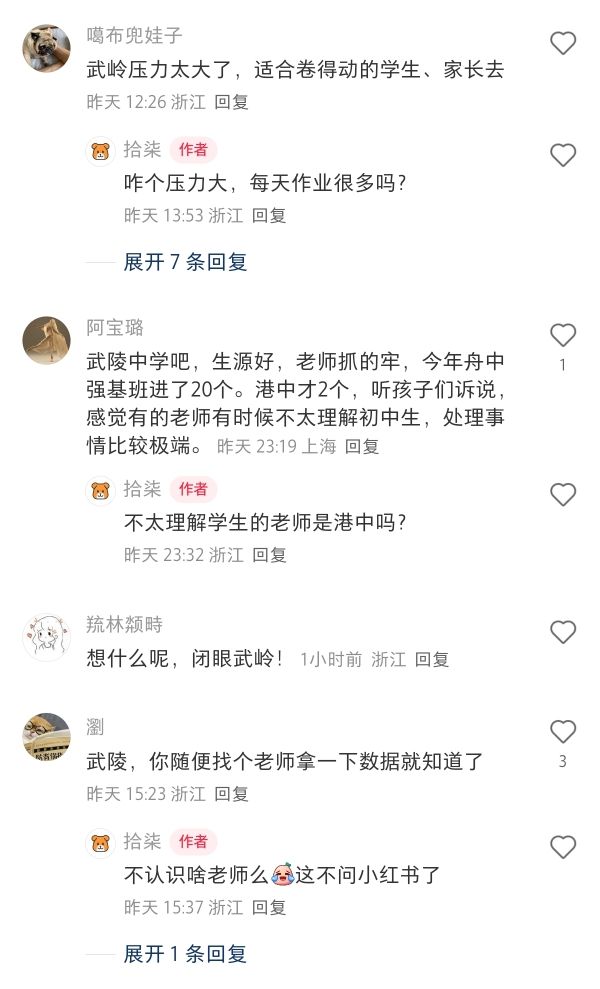
Task: Reply to the 闭眼武岭 comment
Action: (432, 660)
